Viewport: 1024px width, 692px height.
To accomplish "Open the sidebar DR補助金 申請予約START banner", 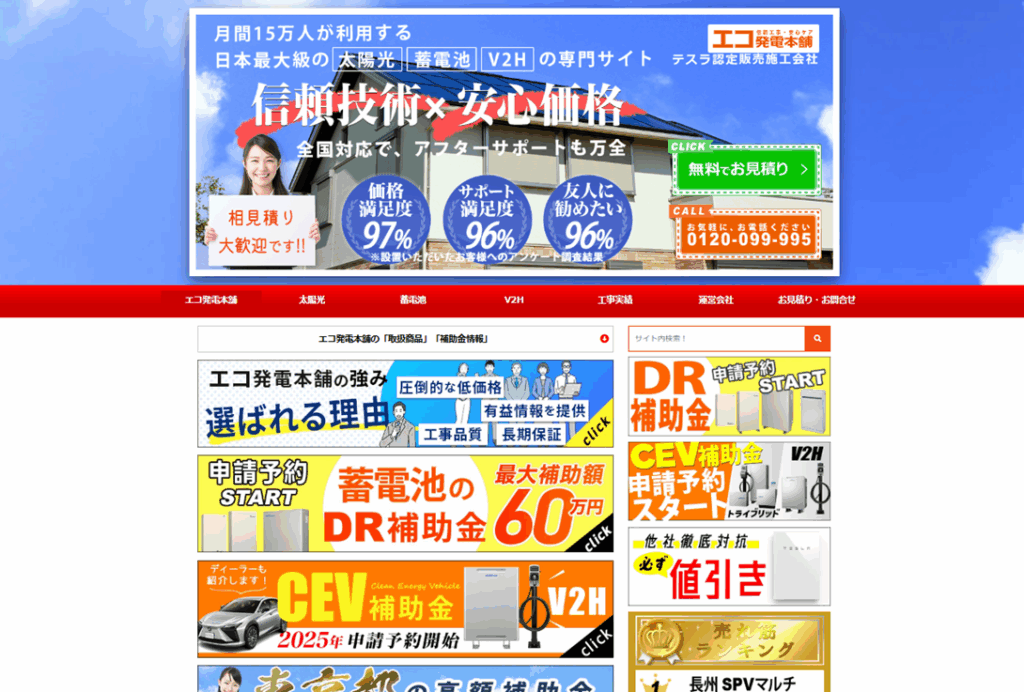I will [729, 397].
